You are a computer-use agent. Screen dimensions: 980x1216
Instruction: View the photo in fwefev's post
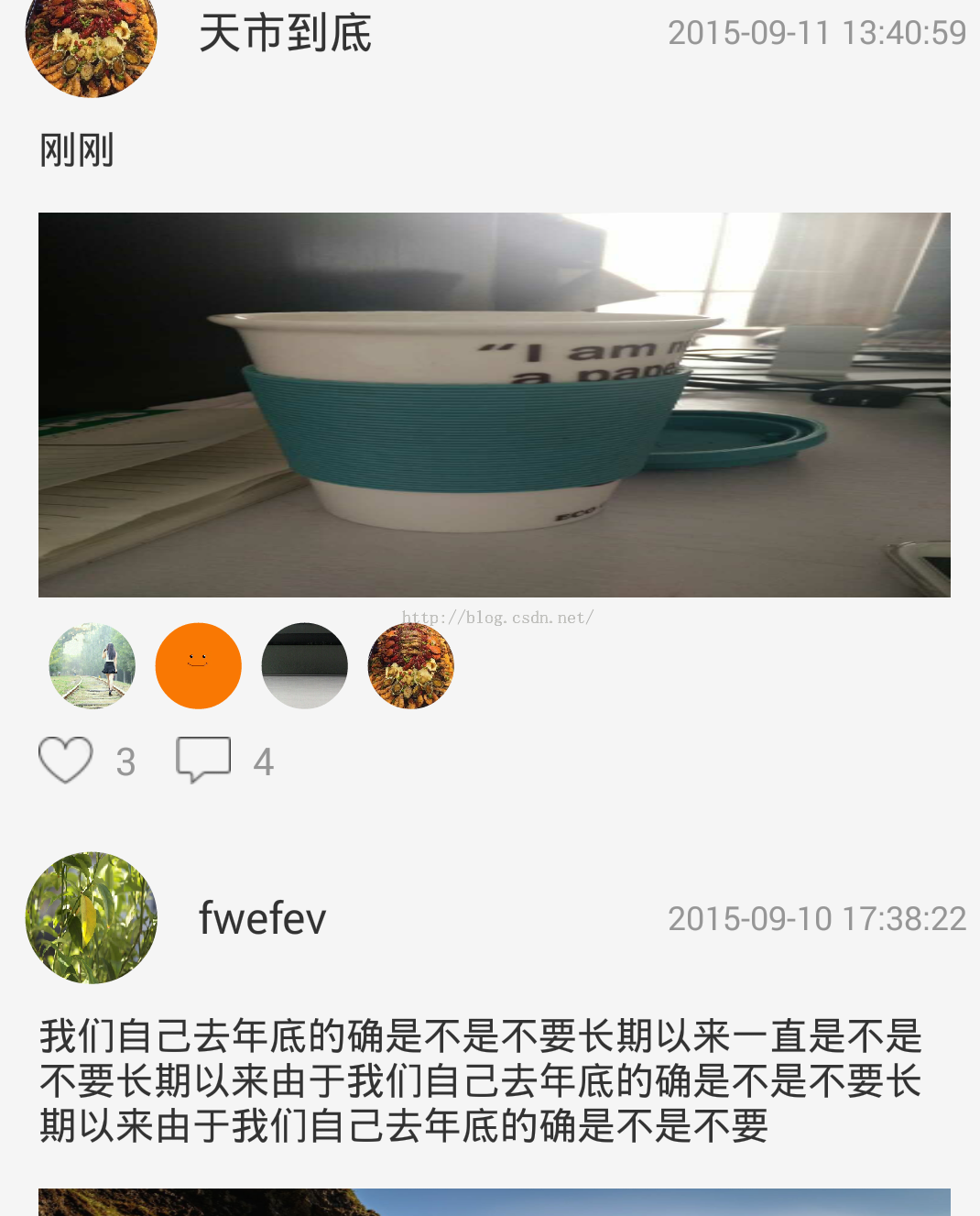point(494,1202)
